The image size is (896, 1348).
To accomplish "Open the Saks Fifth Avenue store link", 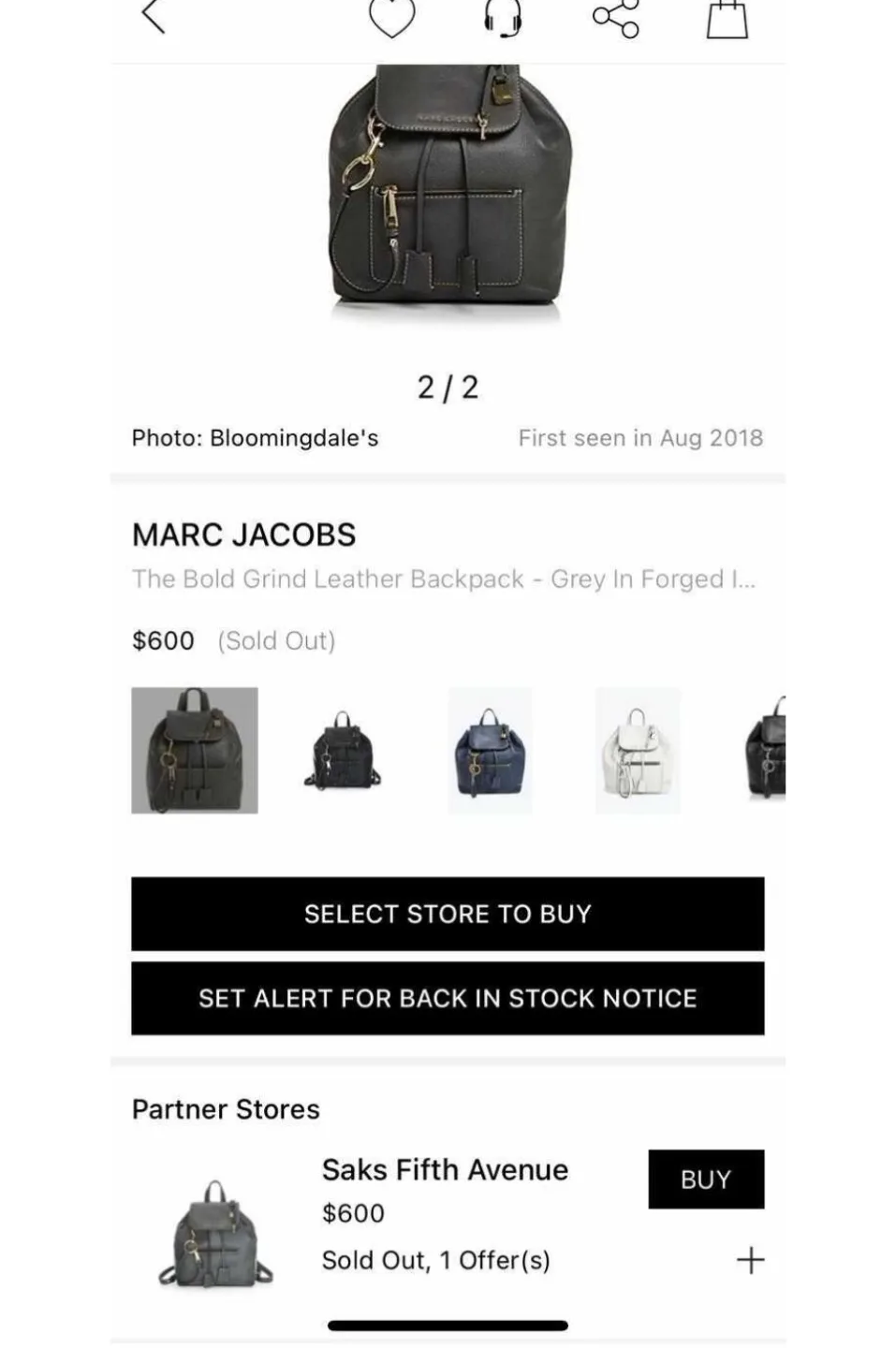I will tap(445, 1169).
